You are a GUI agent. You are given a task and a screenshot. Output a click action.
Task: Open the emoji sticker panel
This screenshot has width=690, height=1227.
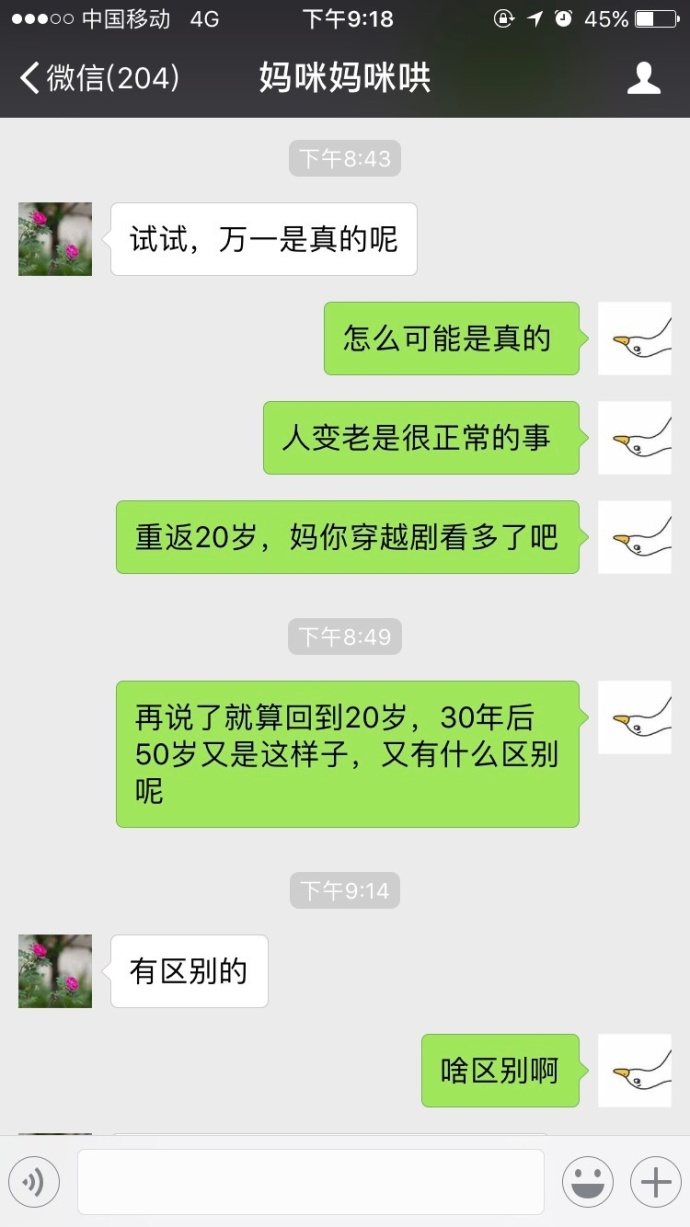[588, 1183]
